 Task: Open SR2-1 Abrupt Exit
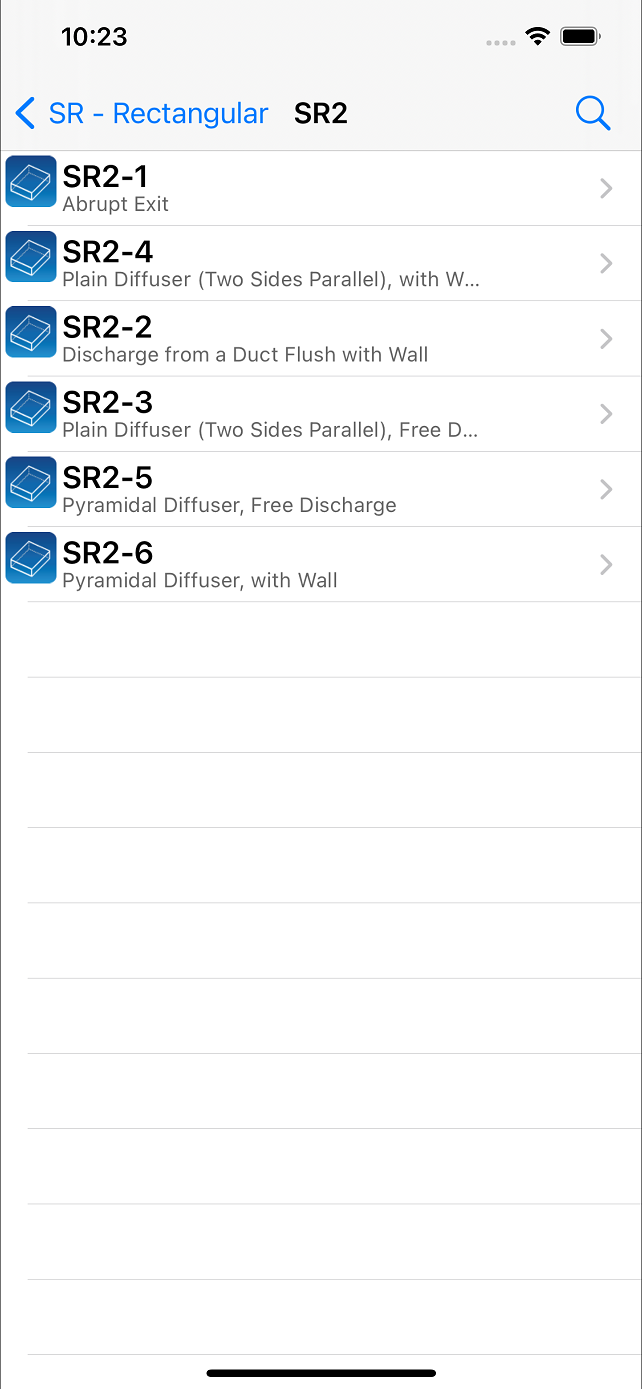[x=321, y=189]
